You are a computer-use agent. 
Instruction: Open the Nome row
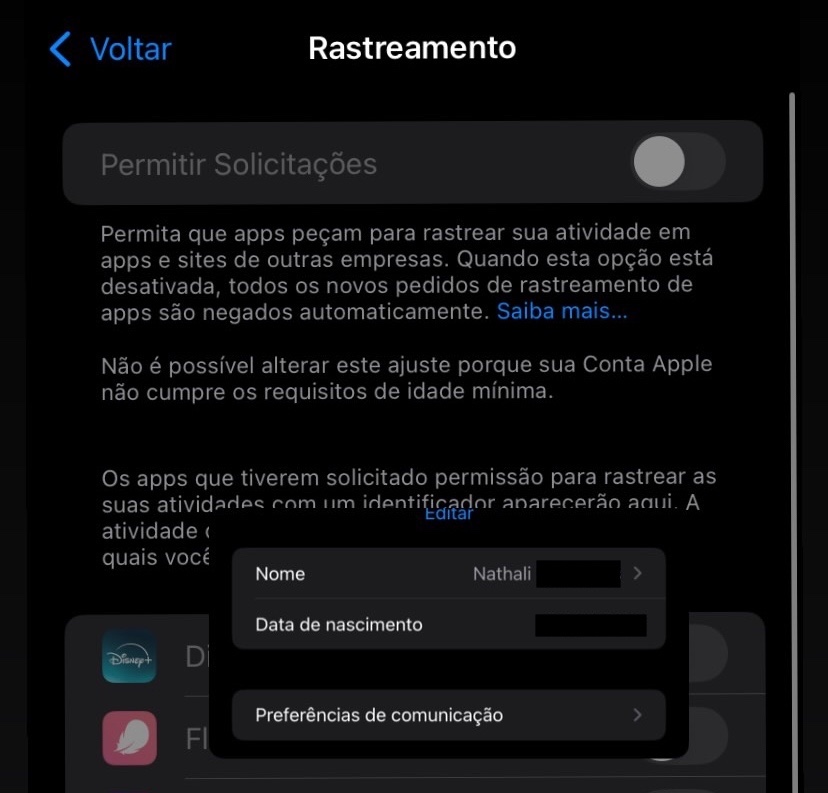(x=447, y=574)
